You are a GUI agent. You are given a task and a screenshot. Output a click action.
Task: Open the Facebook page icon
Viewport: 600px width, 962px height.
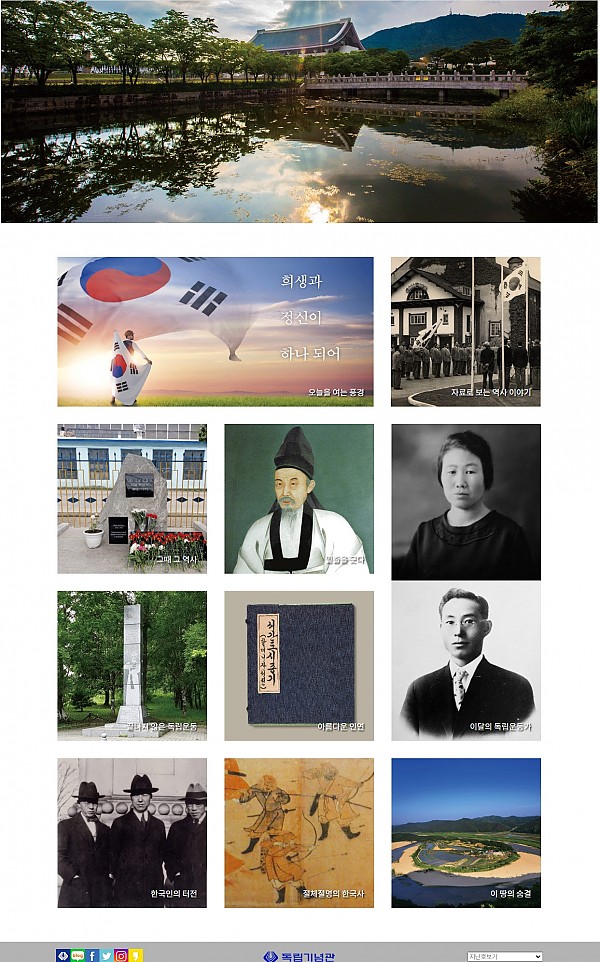92,956
